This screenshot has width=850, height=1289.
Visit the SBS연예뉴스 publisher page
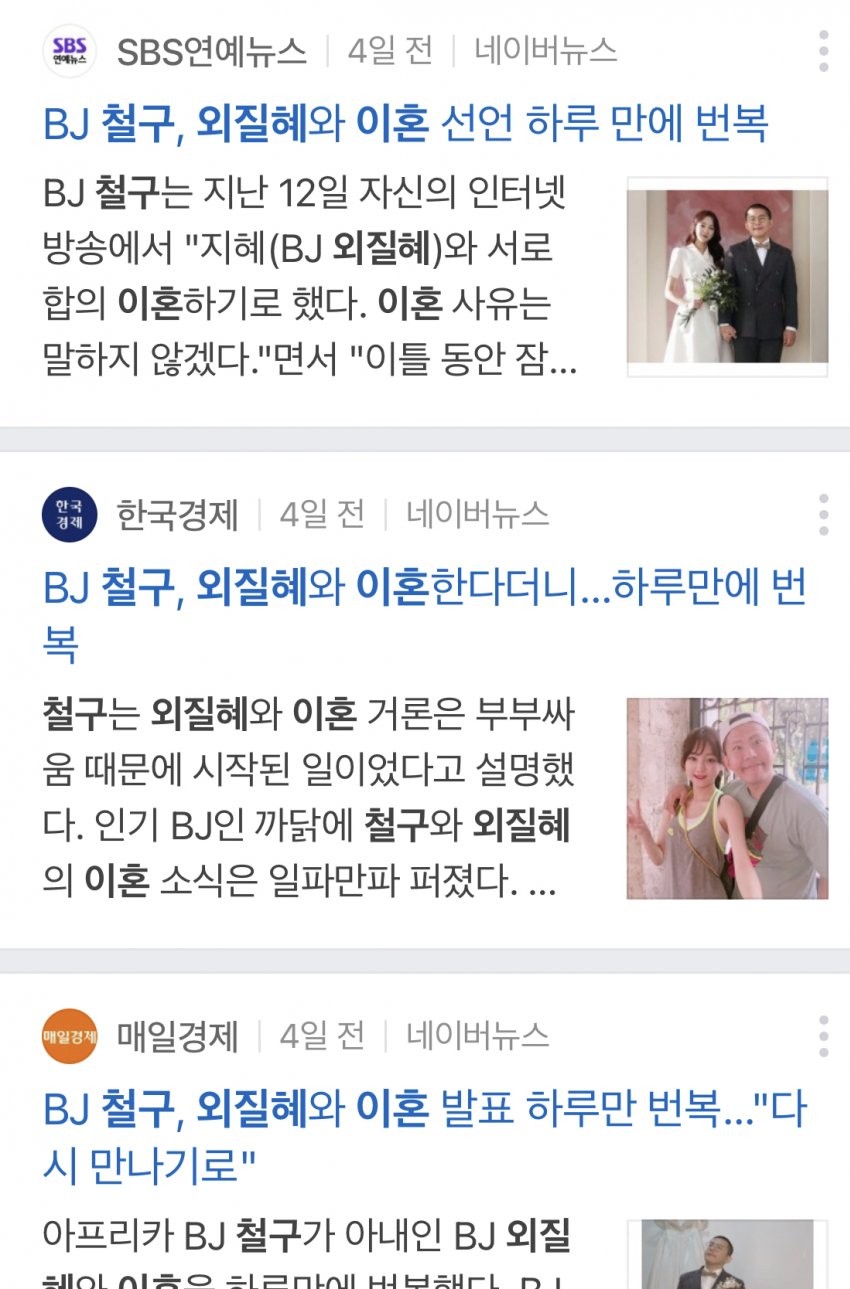pos(211,51)
